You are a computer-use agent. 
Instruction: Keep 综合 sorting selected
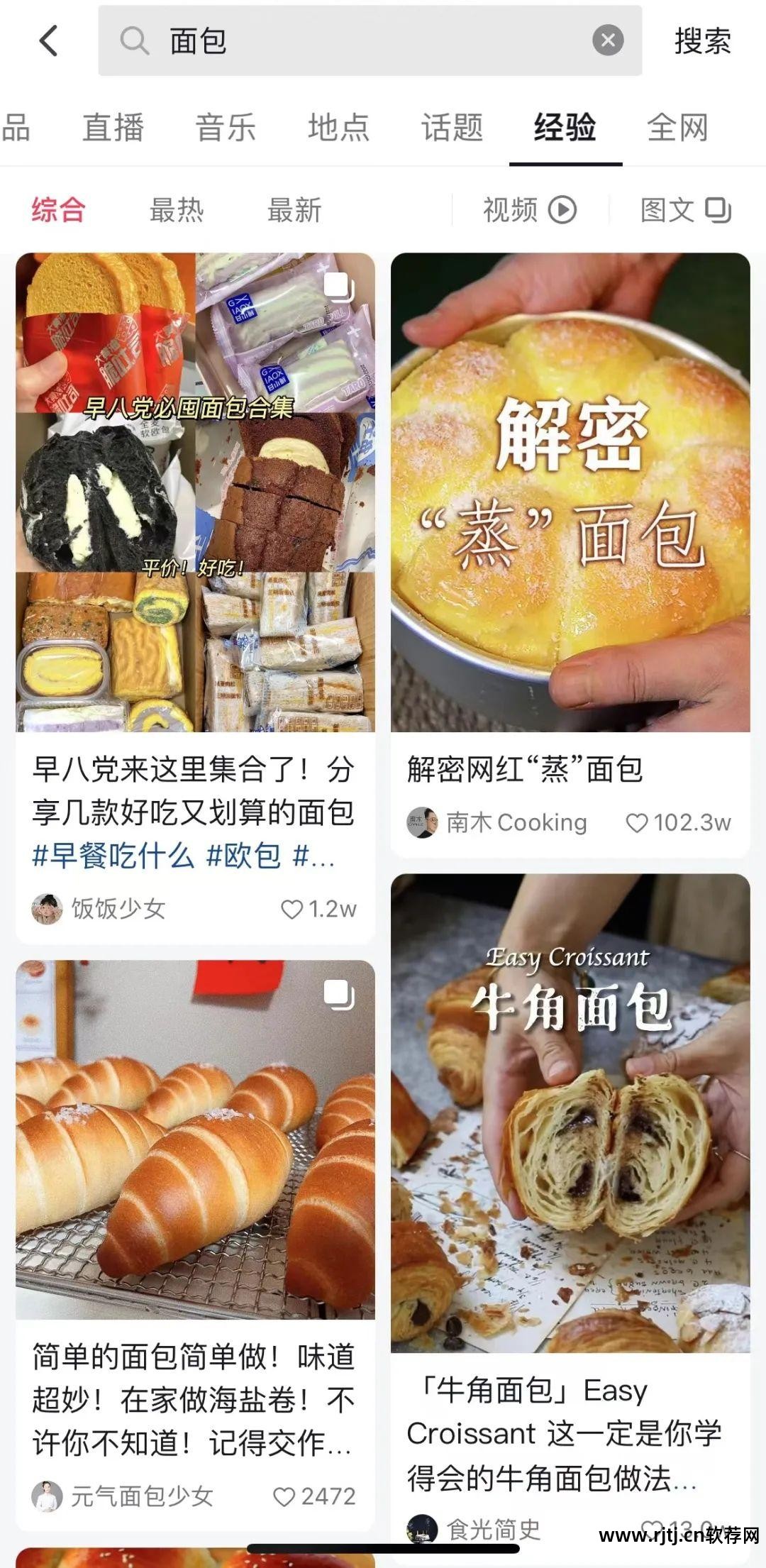(x=58, y=208)
